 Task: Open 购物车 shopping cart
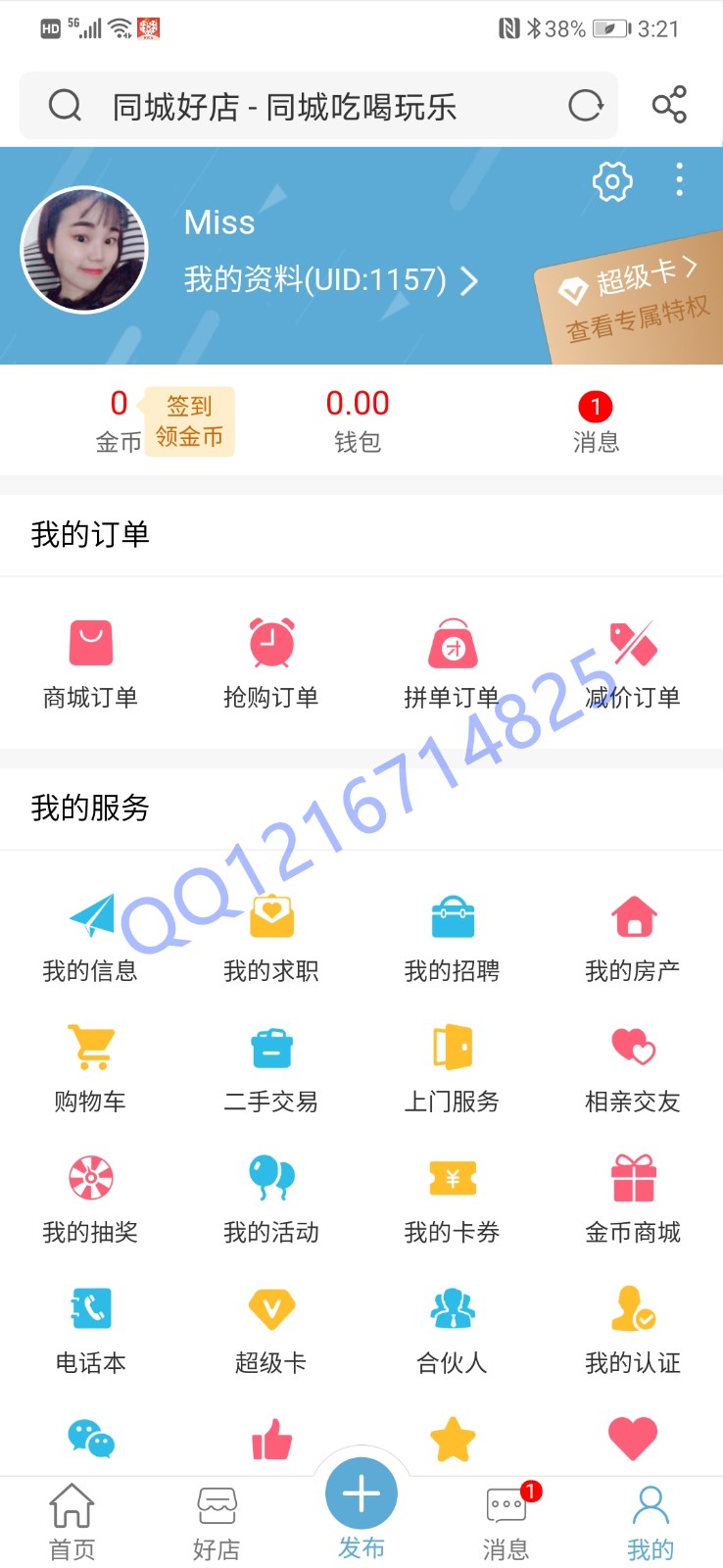click(90, 1068)
